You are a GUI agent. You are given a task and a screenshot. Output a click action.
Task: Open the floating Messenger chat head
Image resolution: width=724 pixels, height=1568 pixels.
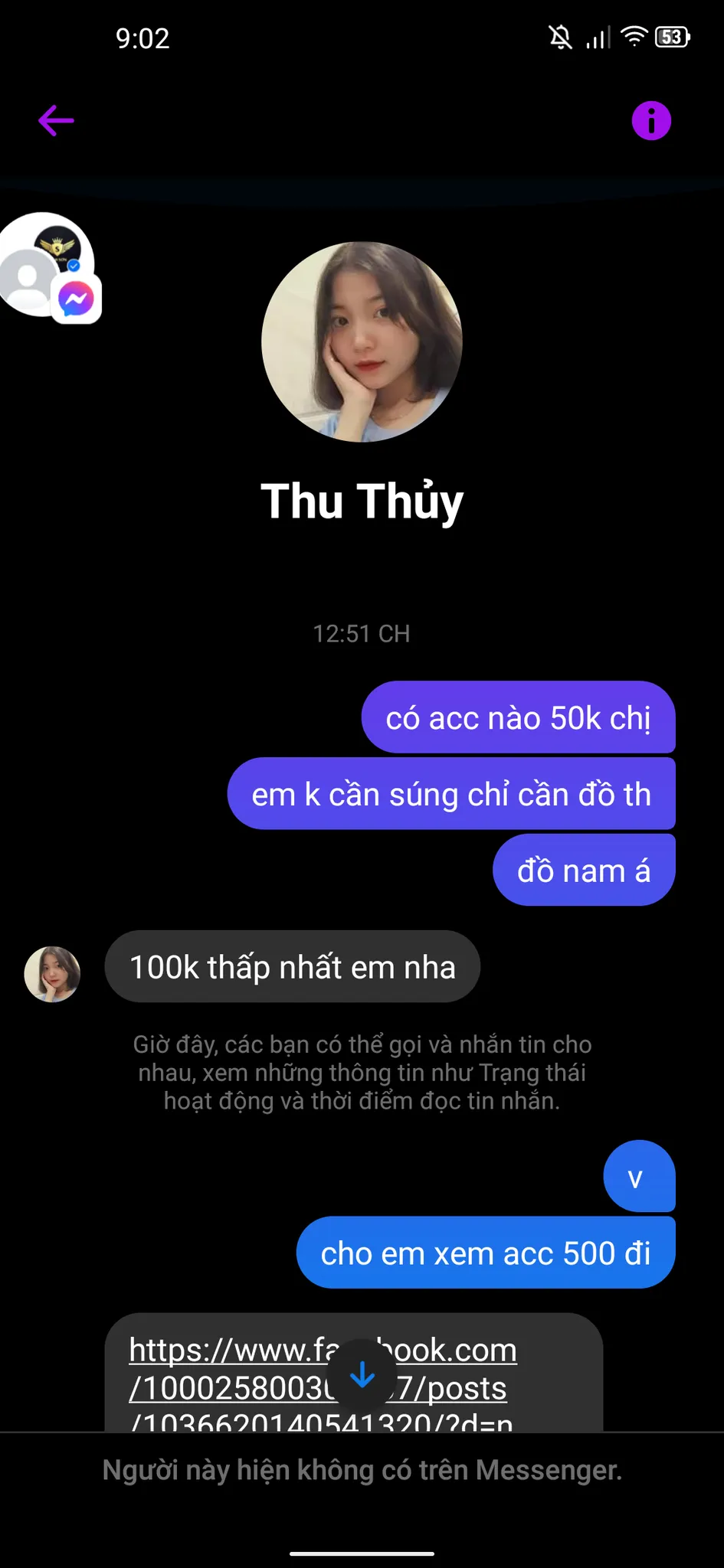coord(48,266)
